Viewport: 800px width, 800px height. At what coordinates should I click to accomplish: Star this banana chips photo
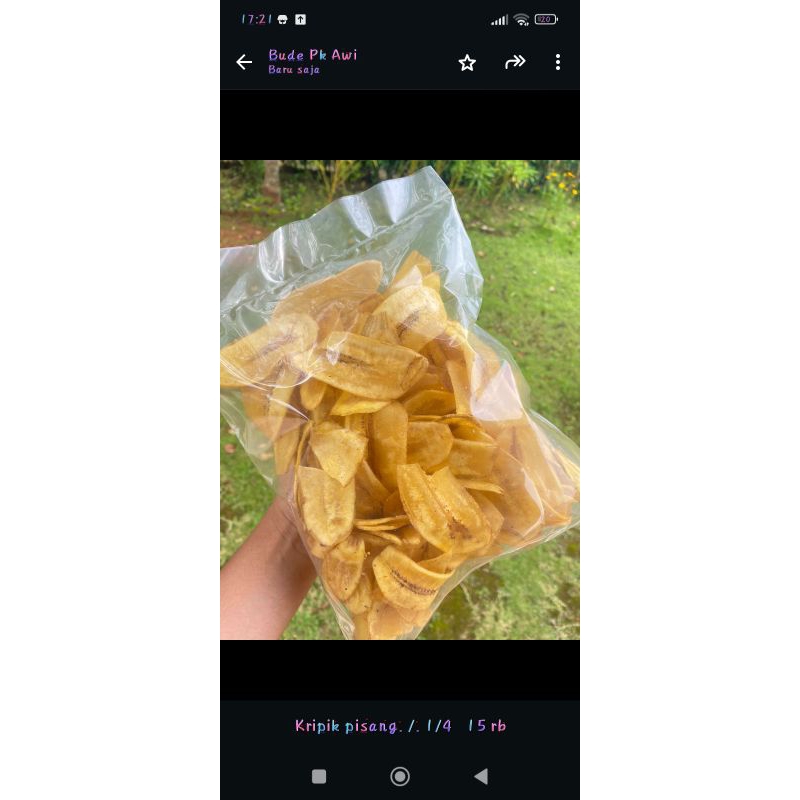[467, 62]
